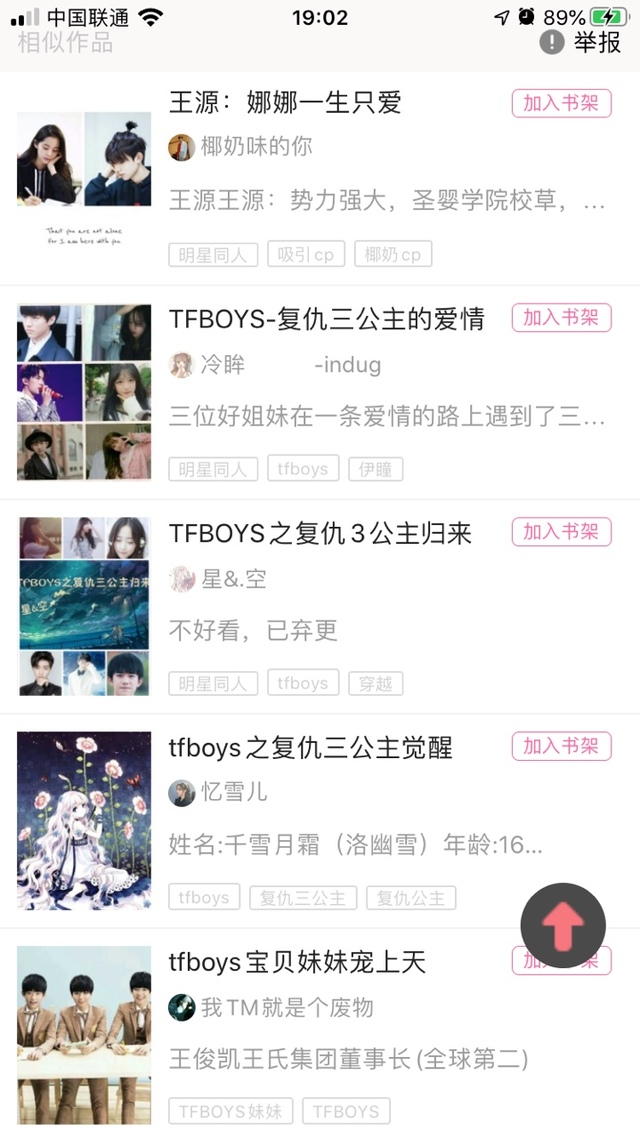Select the 穿越 tag
640x1139 pixels.
(375, 684)
